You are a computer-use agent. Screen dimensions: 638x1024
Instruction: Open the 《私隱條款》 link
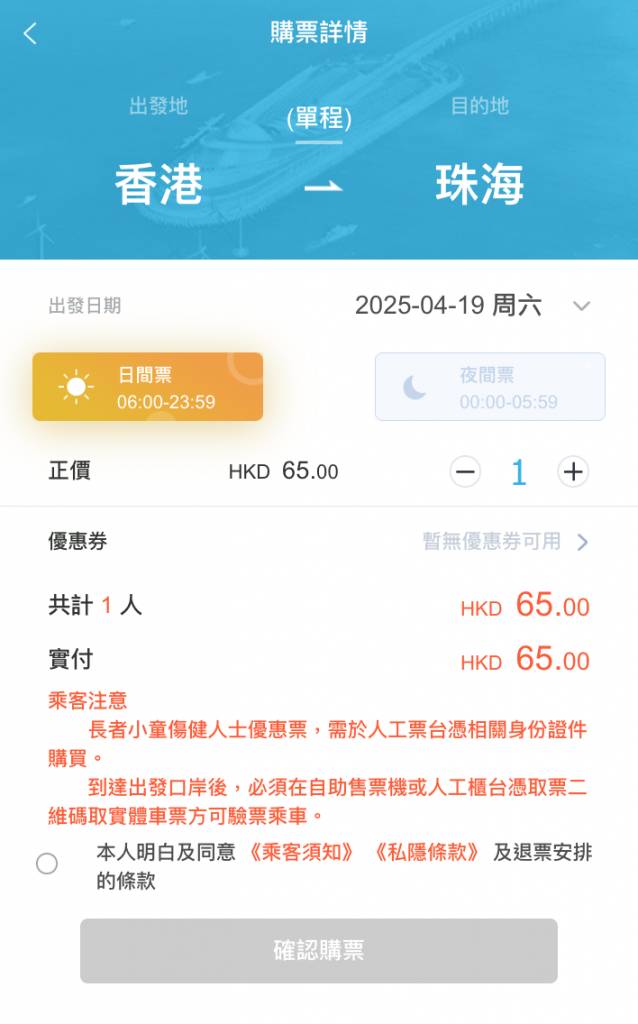tap(427, 853)
